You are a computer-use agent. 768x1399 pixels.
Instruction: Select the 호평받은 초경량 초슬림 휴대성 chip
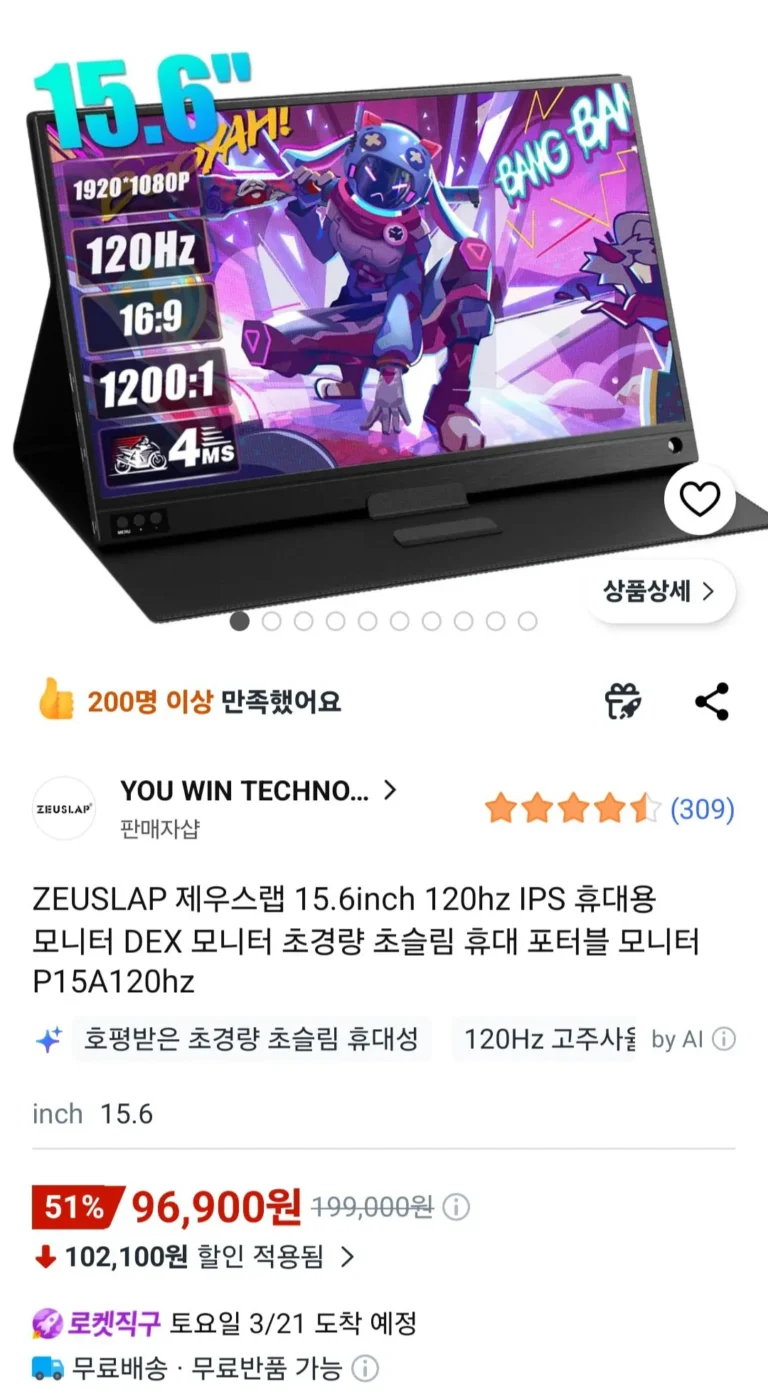tap(251, 1040)
